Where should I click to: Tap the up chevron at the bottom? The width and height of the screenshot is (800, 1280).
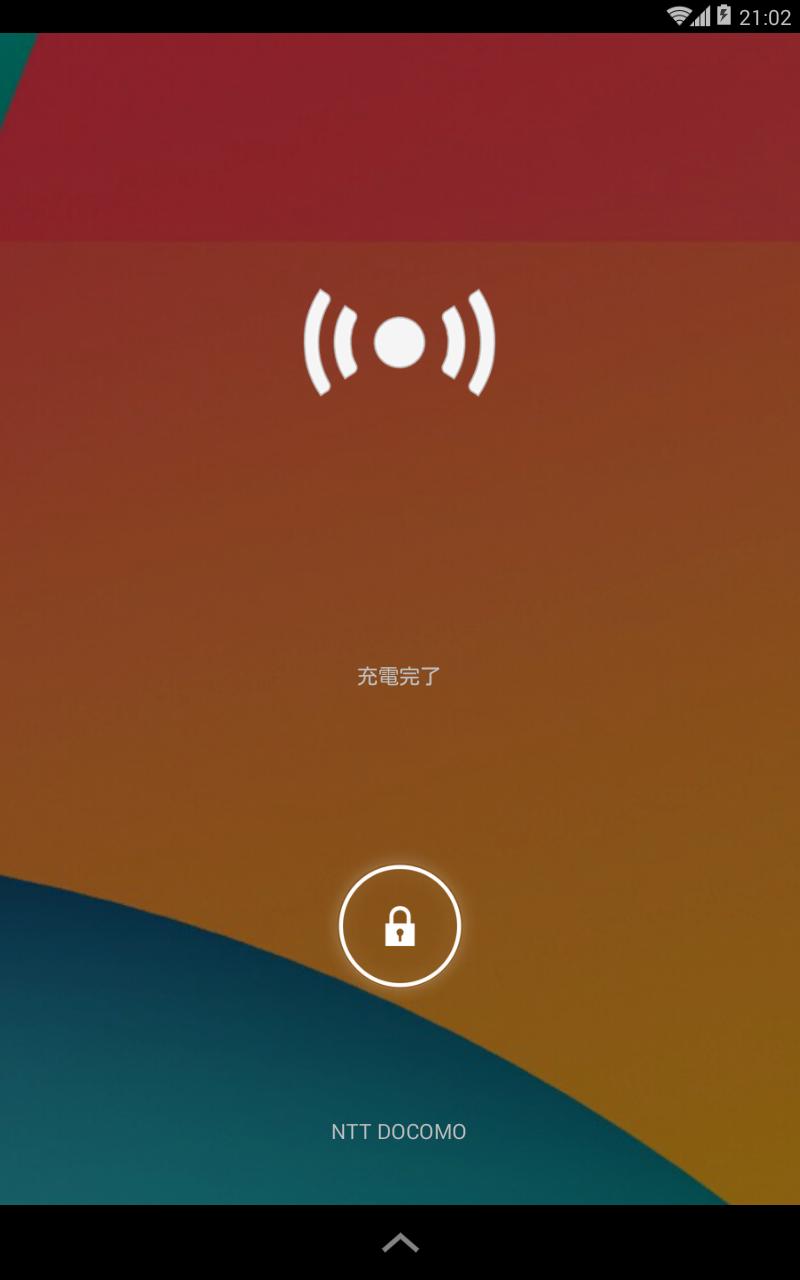[x=400, y=1243]
